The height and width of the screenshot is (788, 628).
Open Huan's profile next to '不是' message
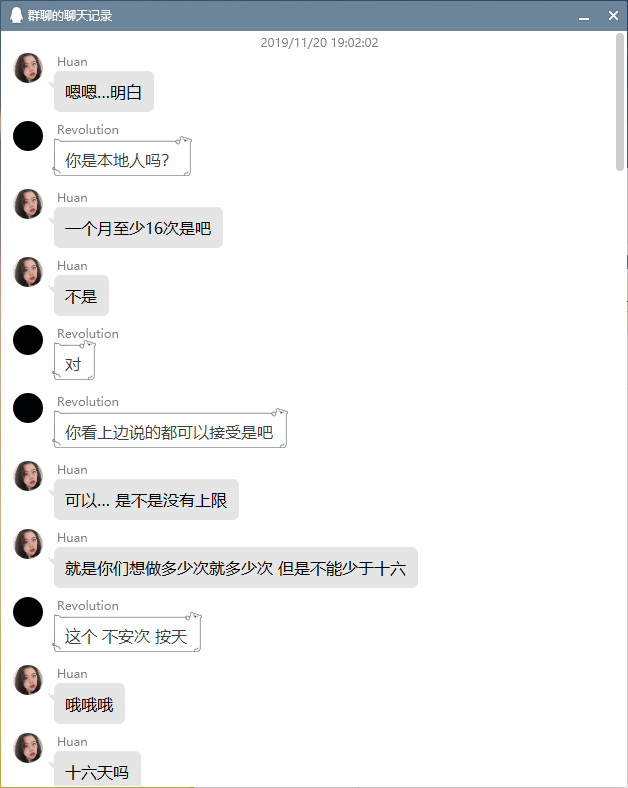click(28, 272)
